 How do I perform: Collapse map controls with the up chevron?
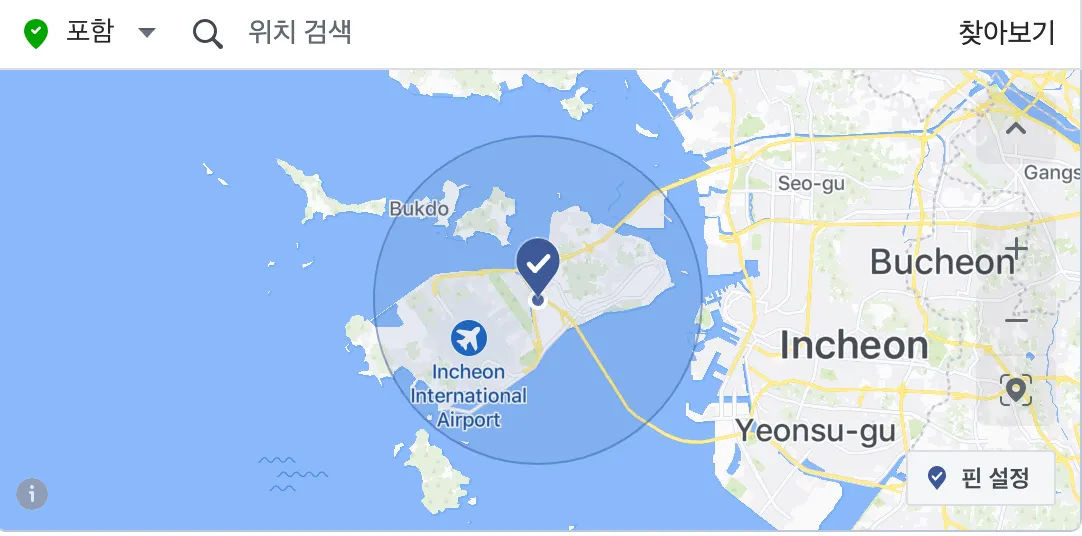point(1016,128)
